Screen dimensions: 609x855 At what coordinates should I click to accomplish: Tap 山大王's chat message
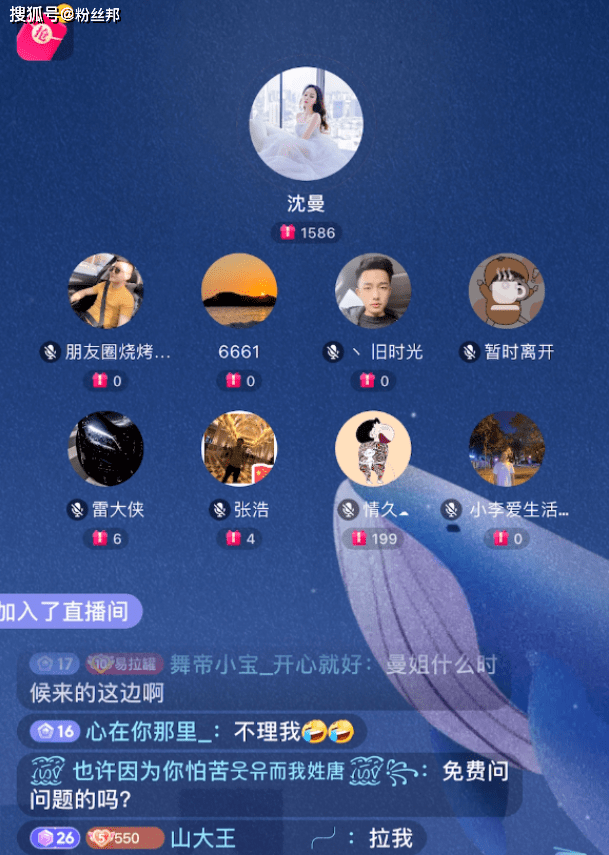tap(220, 838)
